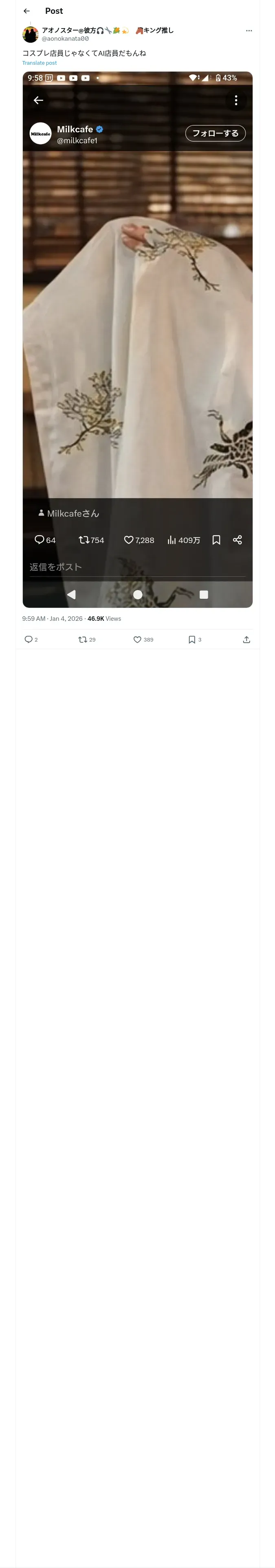
Task: Share this post using the share icon
Action: tap(246, 640)
